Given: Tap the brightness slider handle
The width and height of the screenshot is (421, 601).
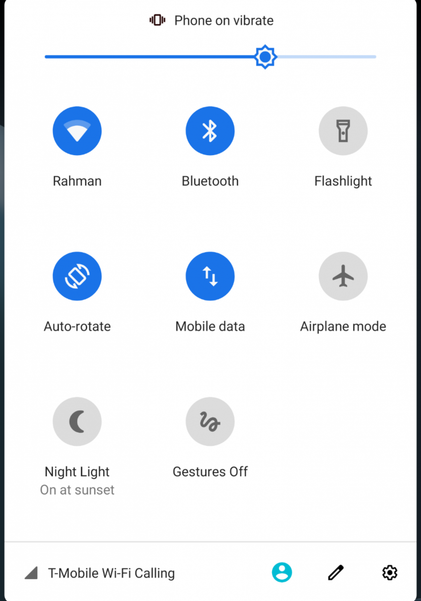Looking at the screenshot, I should 265,57.
